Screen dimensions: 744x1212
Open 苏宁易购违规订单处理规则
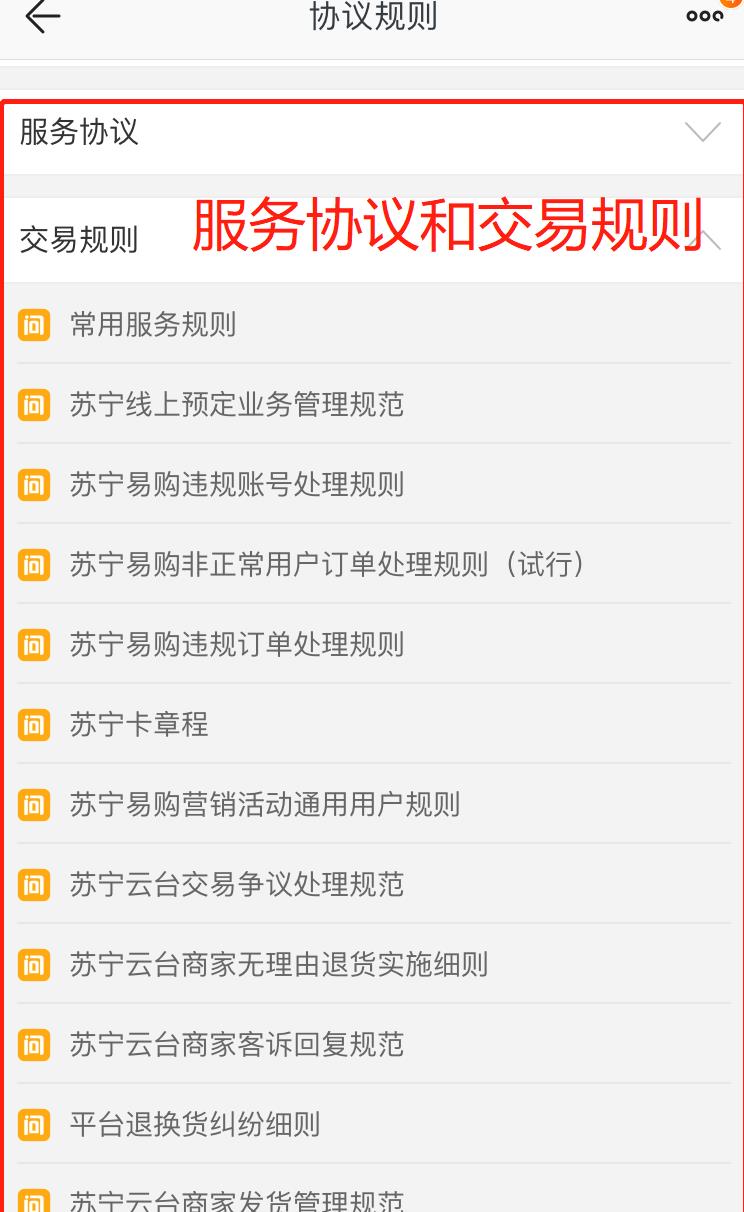[x=372, y=644]
